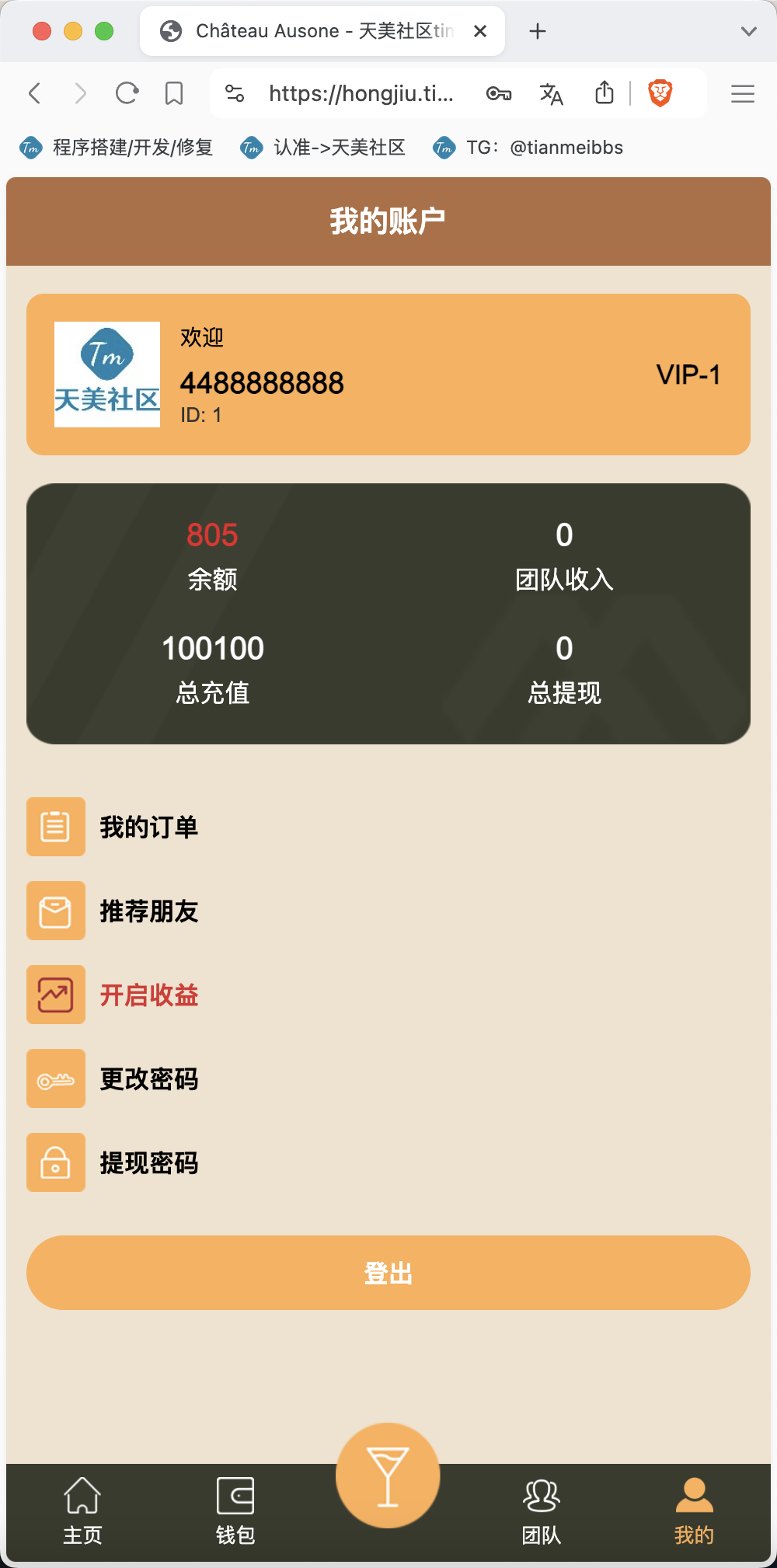This screenshot has width=777, height=1568.
Task: Open a new browser tab
Action: click(537, 31)
